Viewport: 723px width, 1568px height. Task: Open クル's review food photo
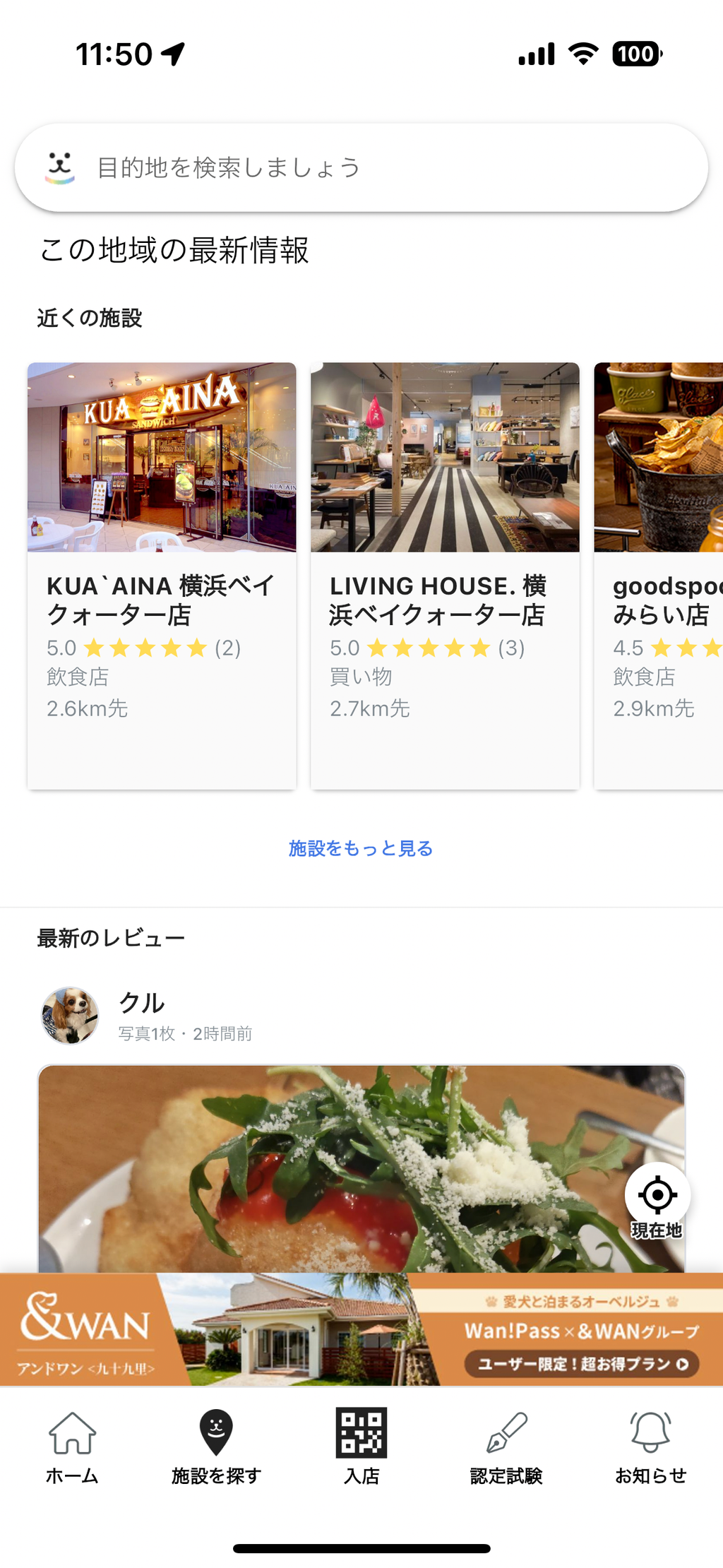point(332,1169)
